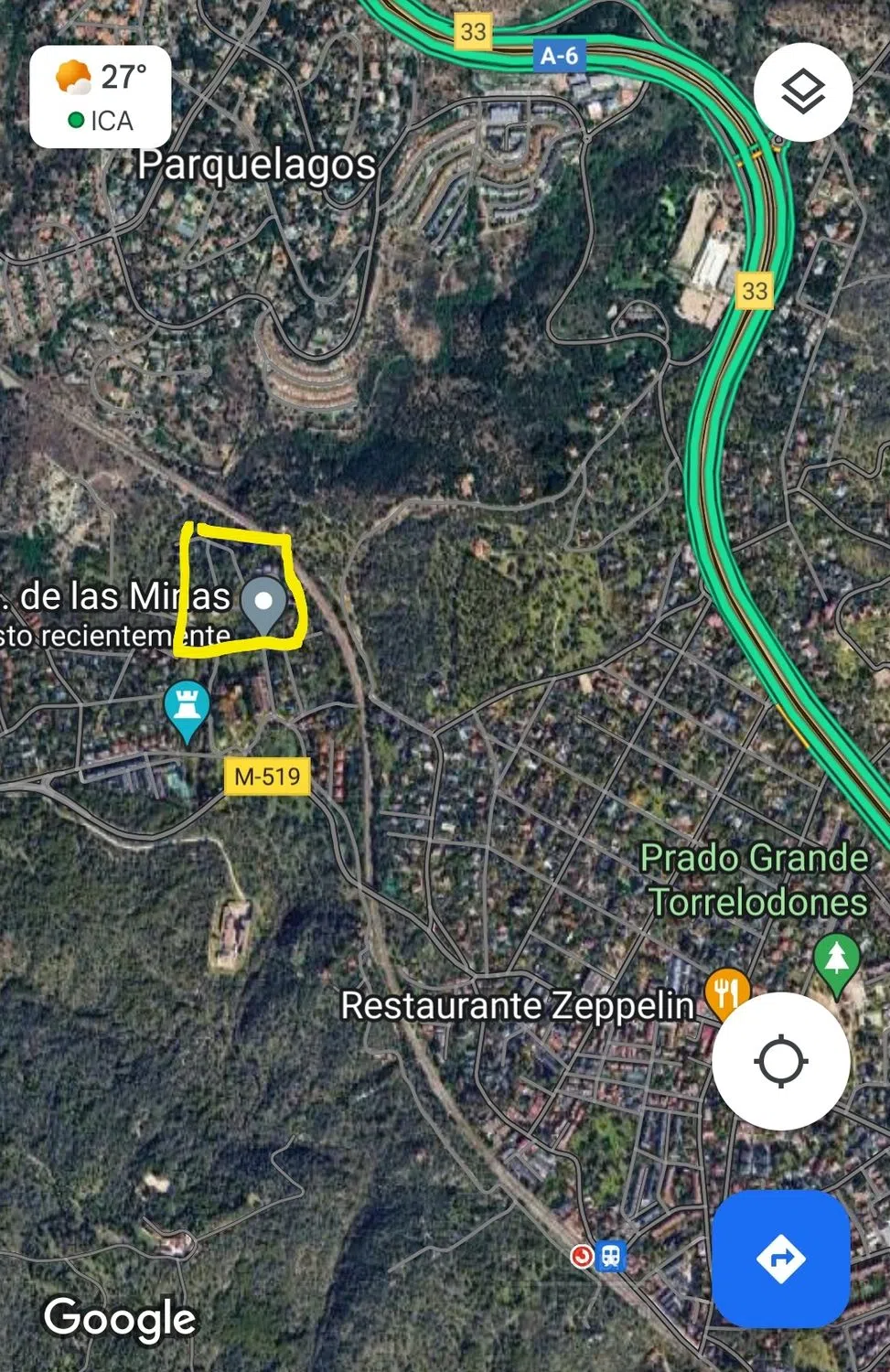Viewport: 890px width, 1372px height.
Task: Open the train station transit icon
Action: point(611,1256)
